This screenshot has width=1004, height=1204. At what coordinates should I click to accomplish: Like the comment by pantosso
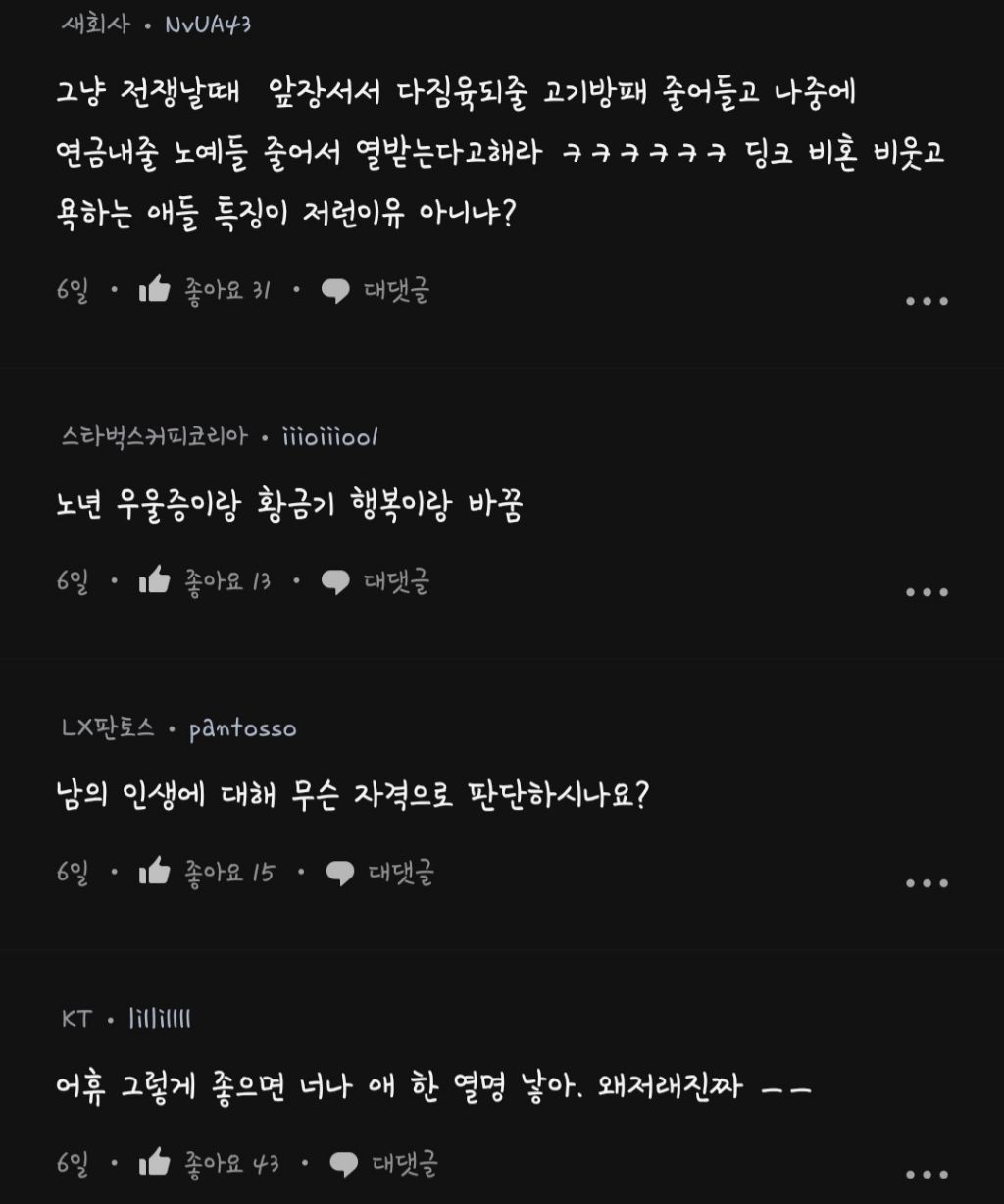coord(155,872)
